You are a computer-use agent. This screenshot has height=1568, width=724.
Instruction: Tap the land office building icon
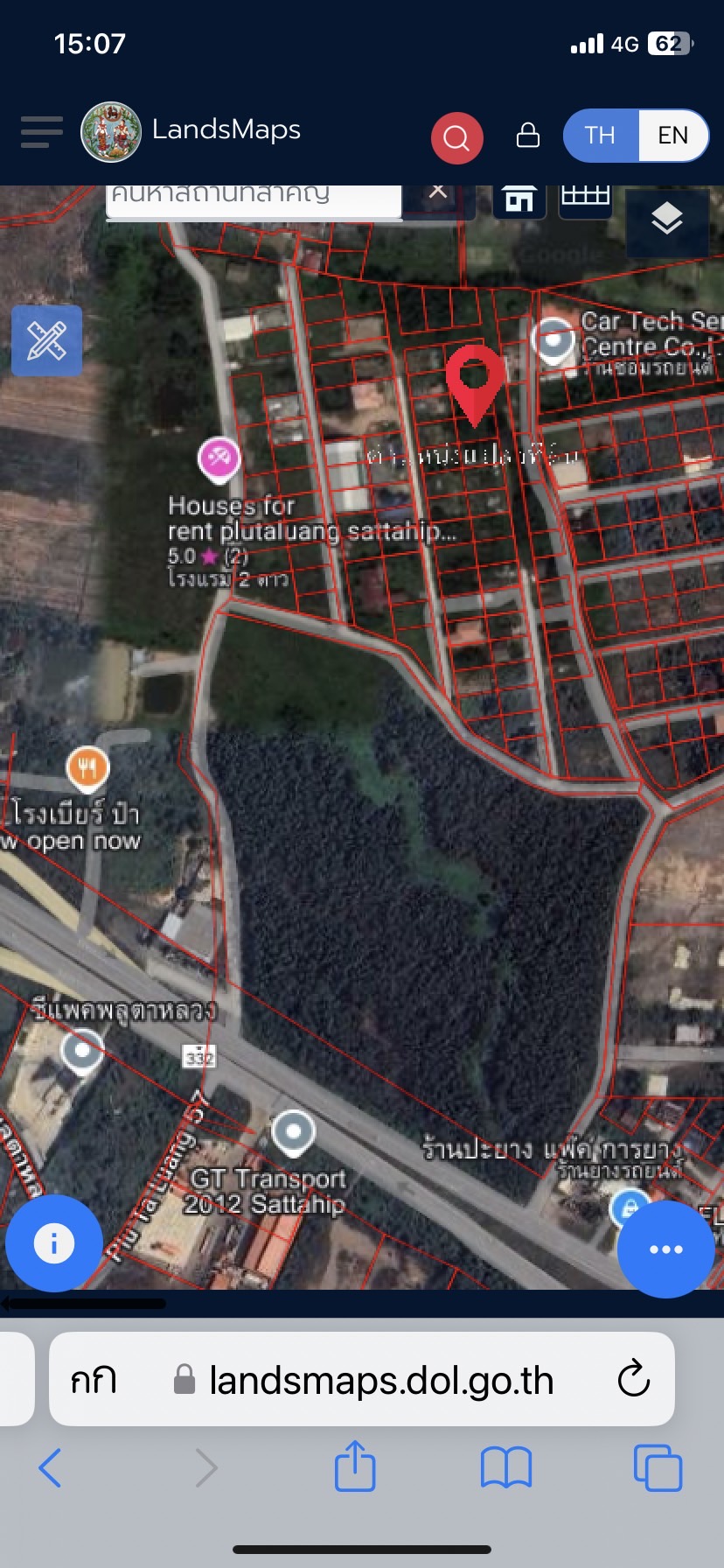point(519,199)
